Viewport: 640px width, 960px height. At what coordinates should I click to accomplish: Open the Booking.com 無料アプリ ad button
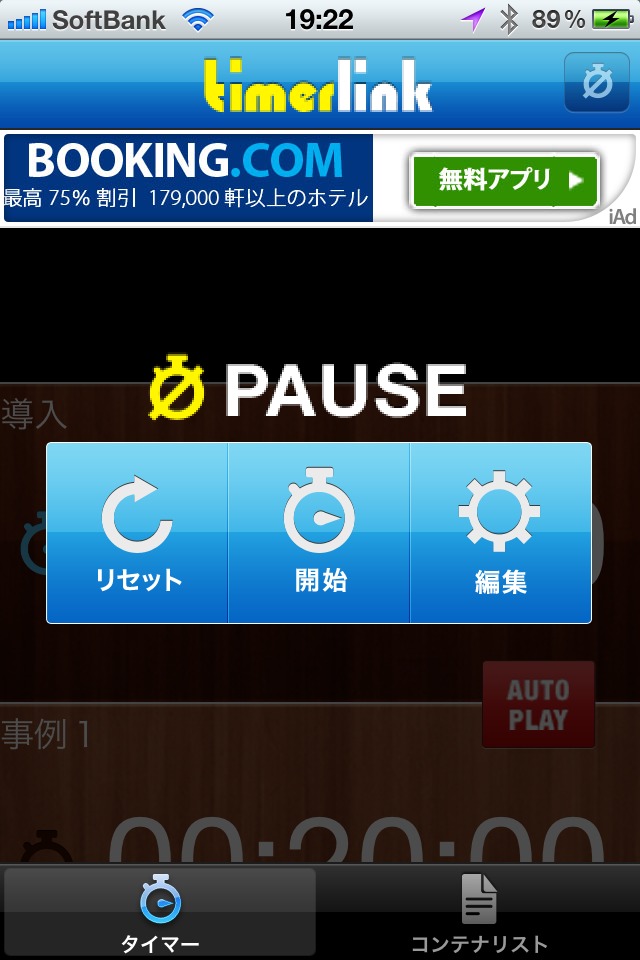[x=504, y=181]
